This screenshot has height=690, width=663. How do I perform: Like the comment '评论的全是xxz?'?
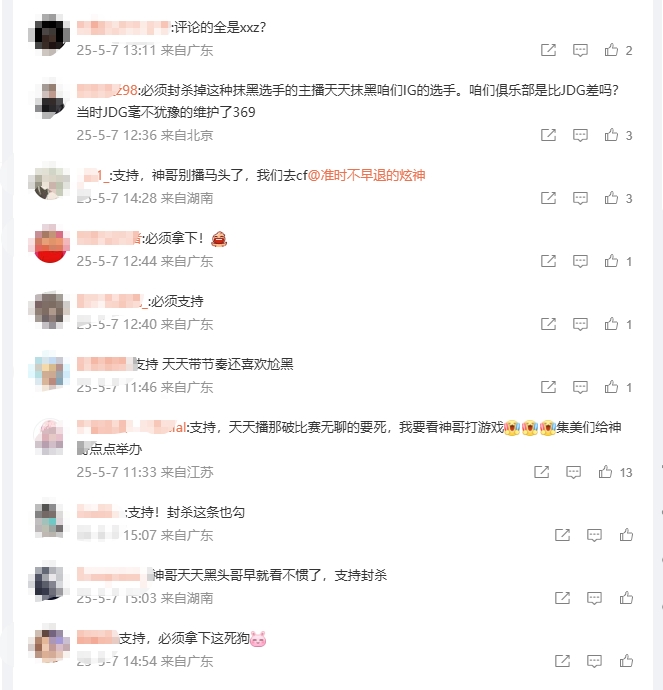point(611,50)
